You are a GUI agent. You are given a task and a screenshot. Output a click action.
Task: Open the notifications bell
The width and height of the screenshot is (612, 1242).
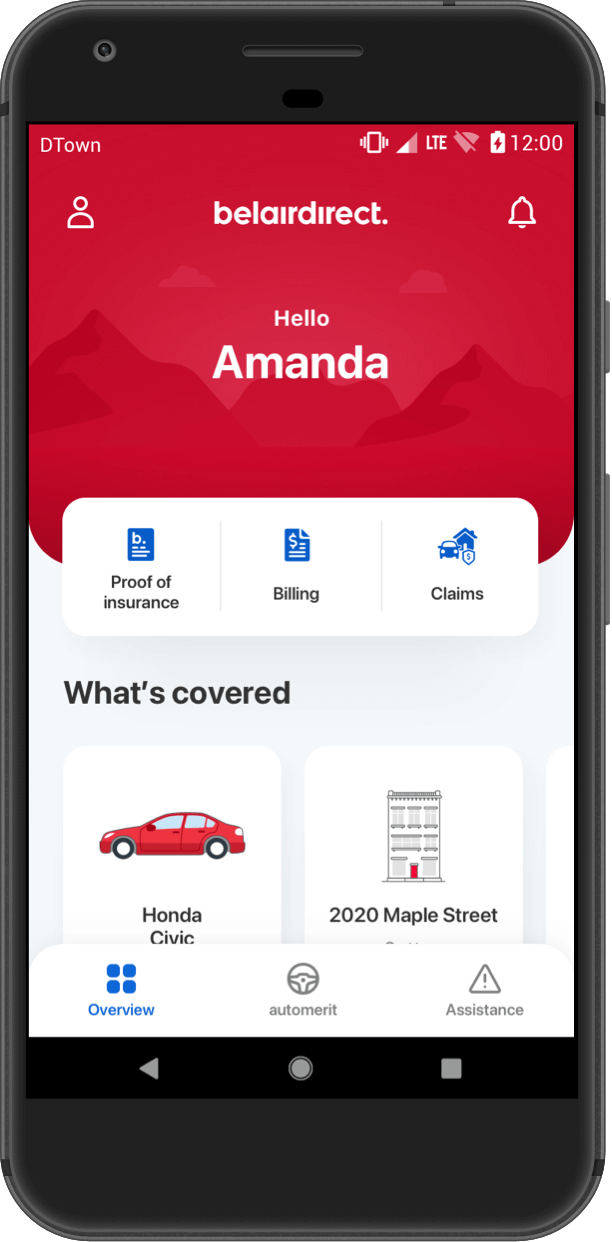pos(521,212)
